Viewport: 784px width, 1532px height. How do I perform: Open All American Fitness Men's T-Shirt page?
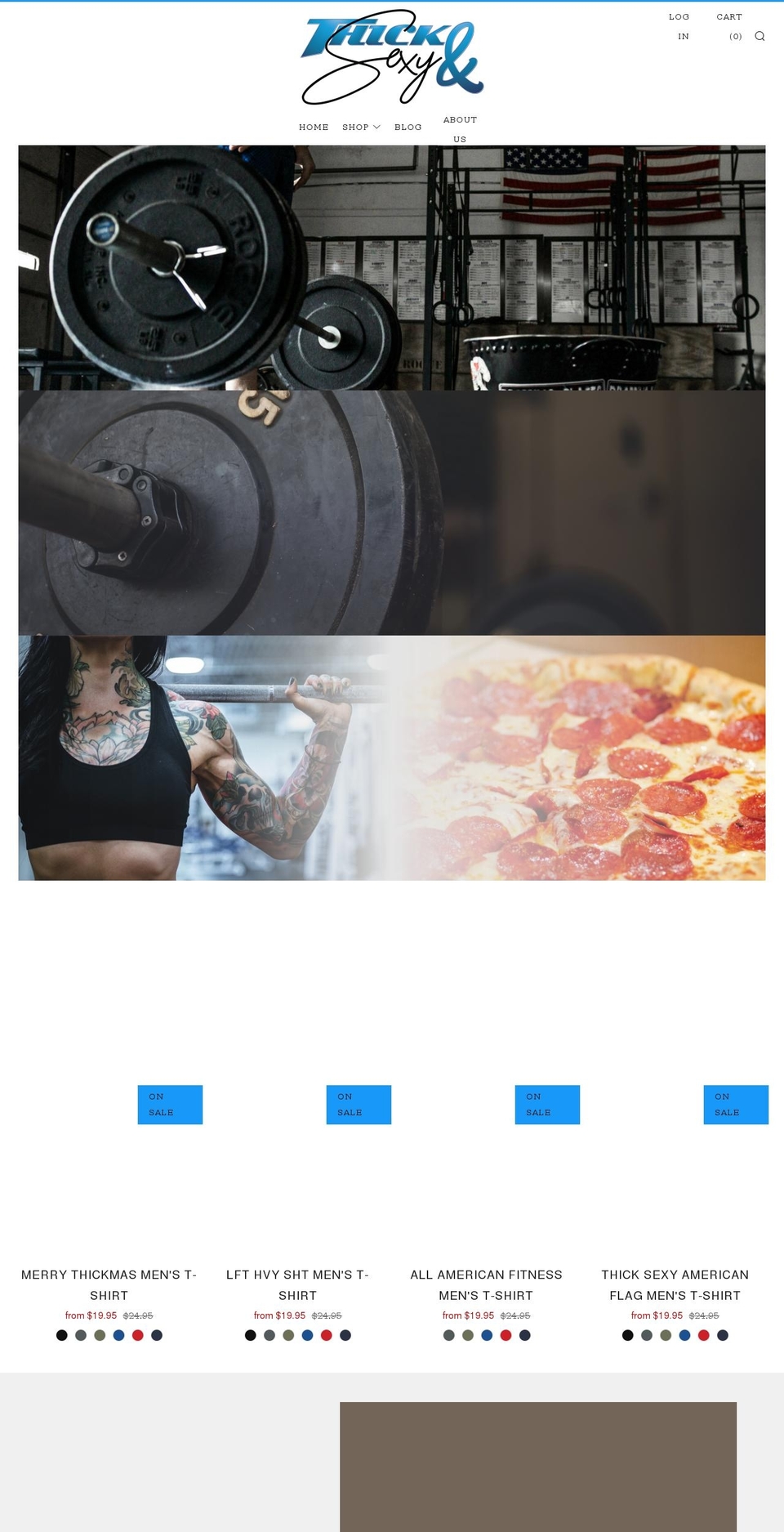pos(486,1284)
